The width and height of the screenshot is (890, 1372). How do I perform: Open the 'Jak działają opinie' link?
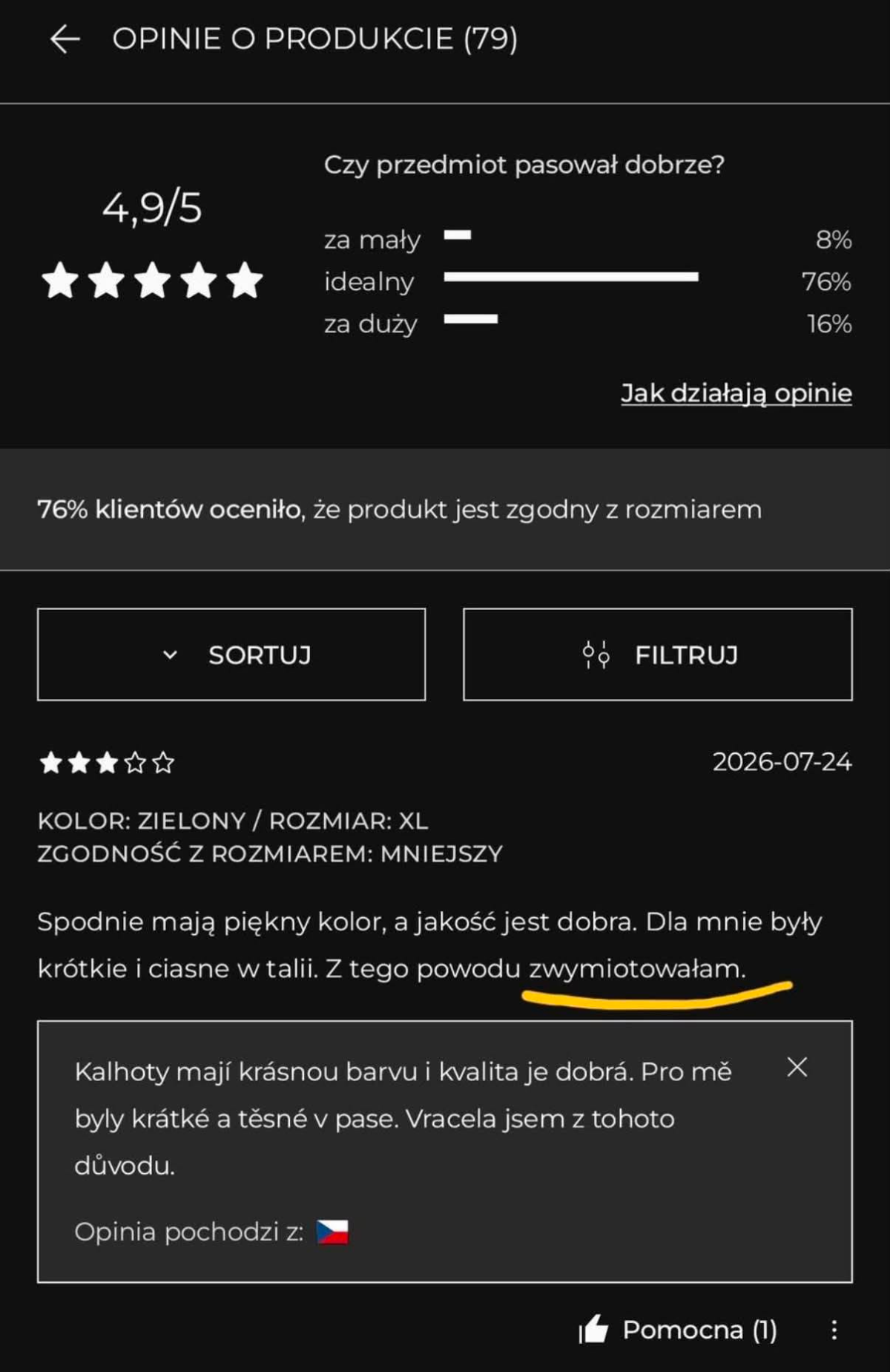736,393
